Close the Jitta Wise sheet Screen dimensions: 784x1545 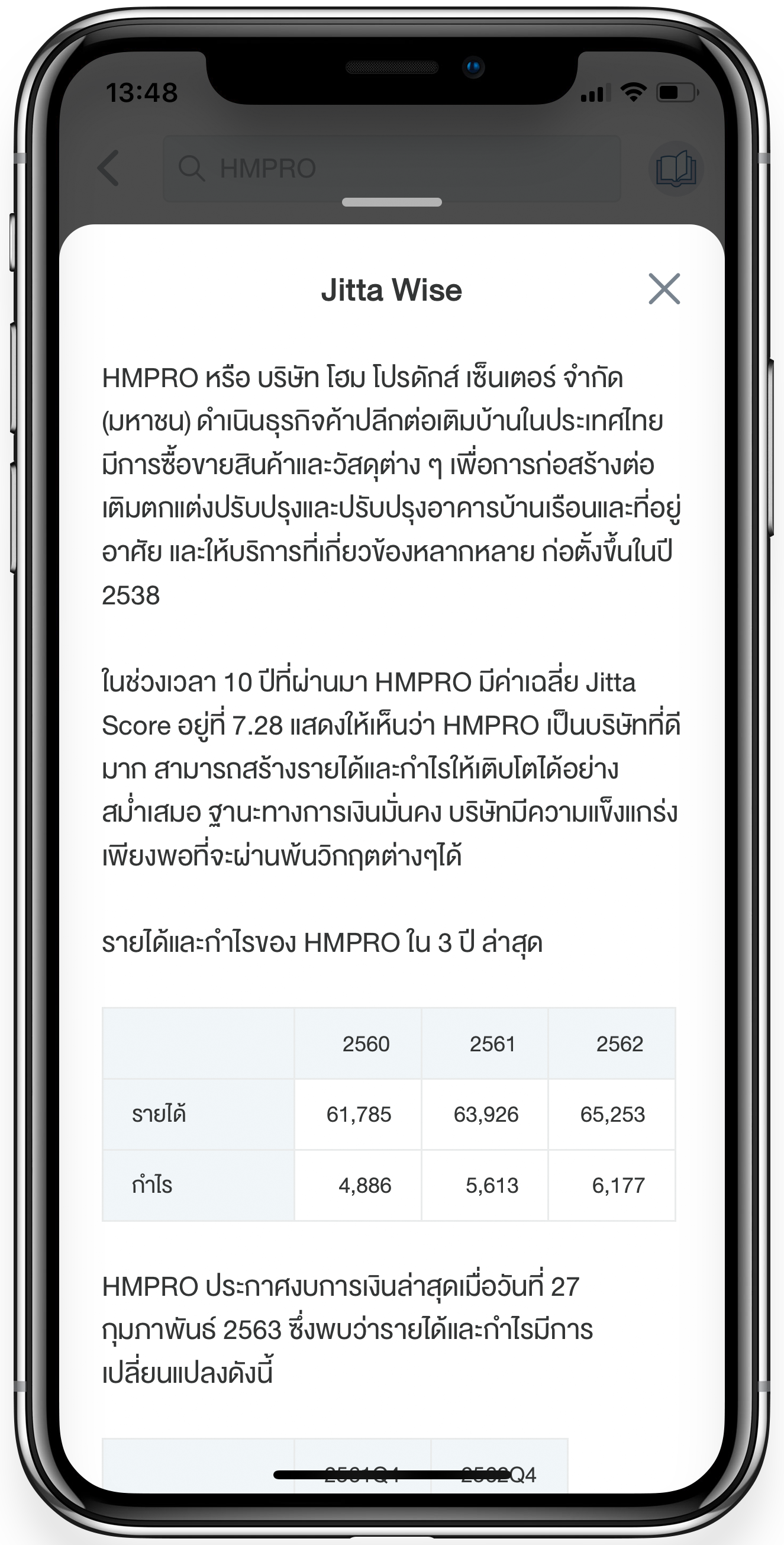[x=664, y=289]
